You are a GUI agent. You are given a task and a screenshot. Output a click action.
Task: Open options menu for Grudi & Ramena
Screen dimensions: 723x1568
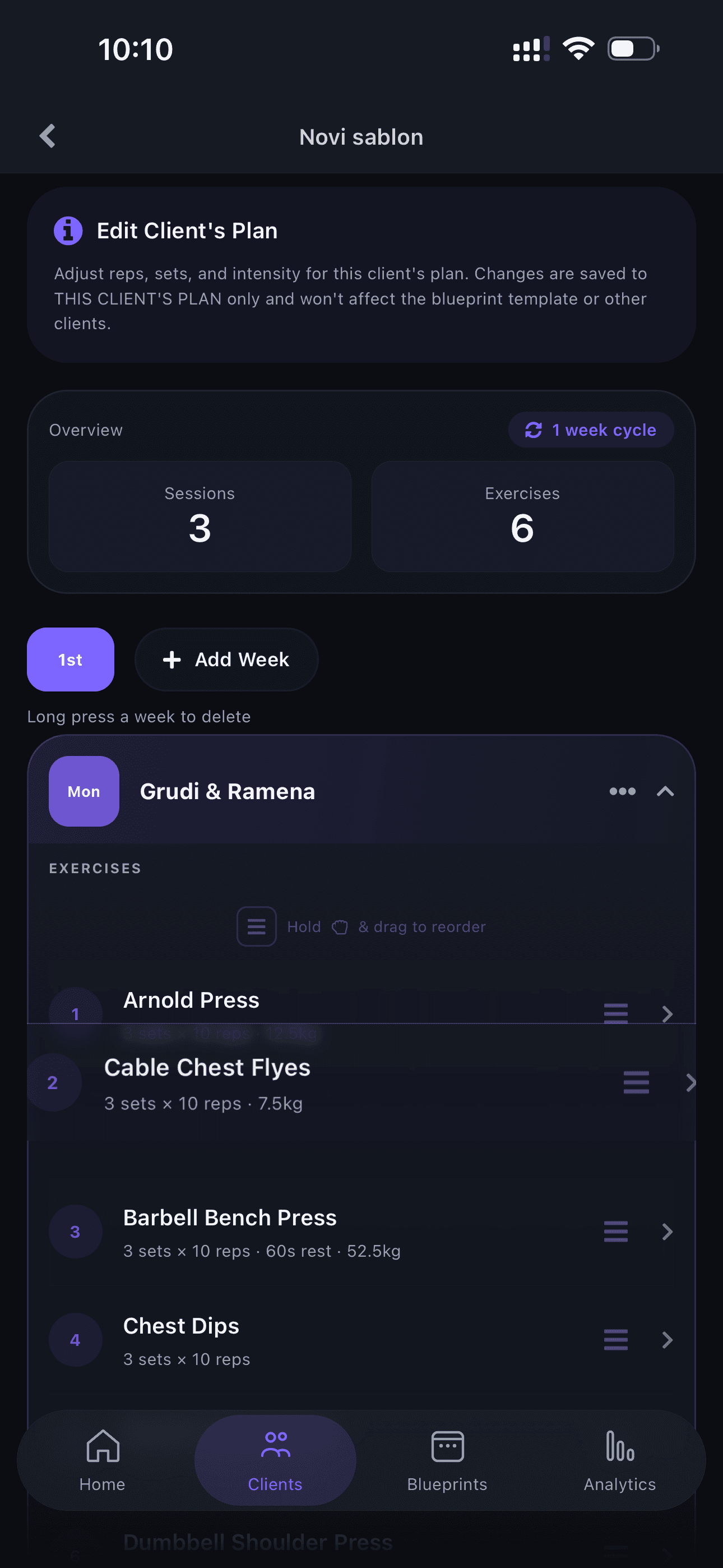[x=622, y=791]
